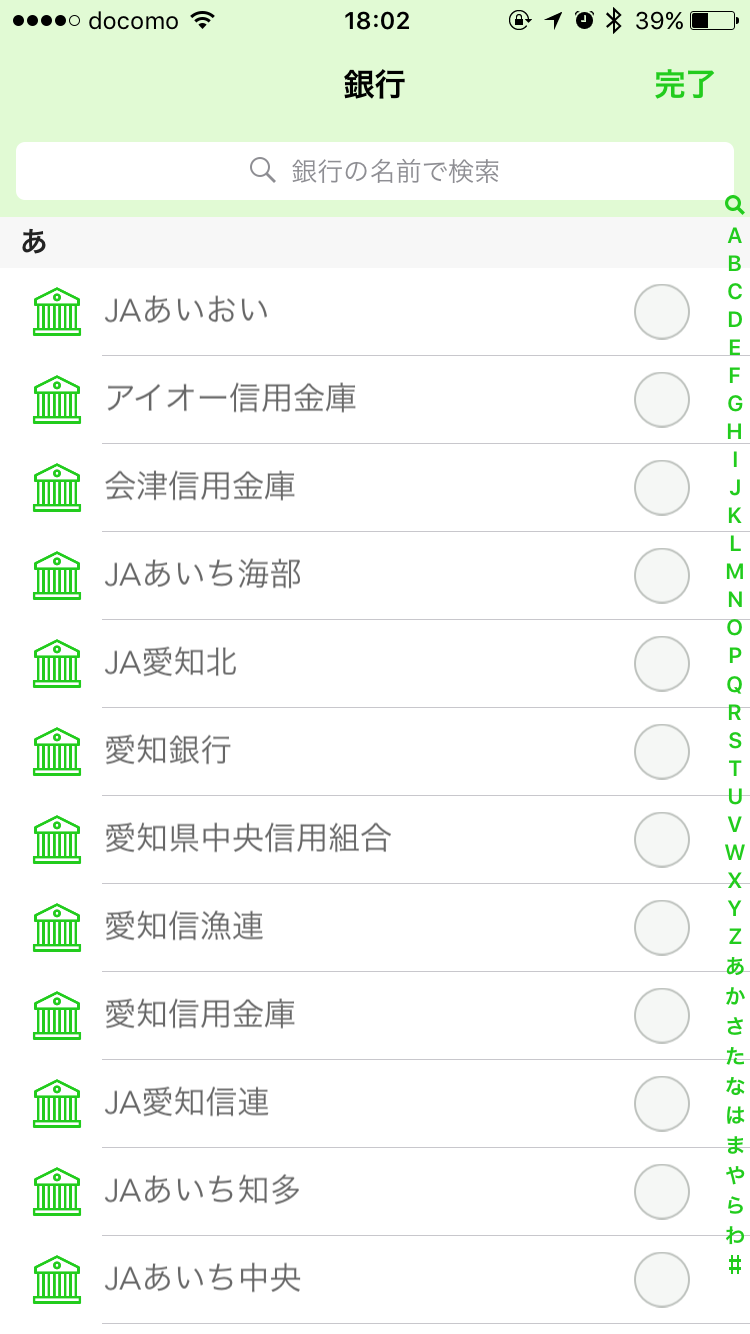Jump to section S in the index
This screenshot has width=750, height=1334.
tap(734, 741)
